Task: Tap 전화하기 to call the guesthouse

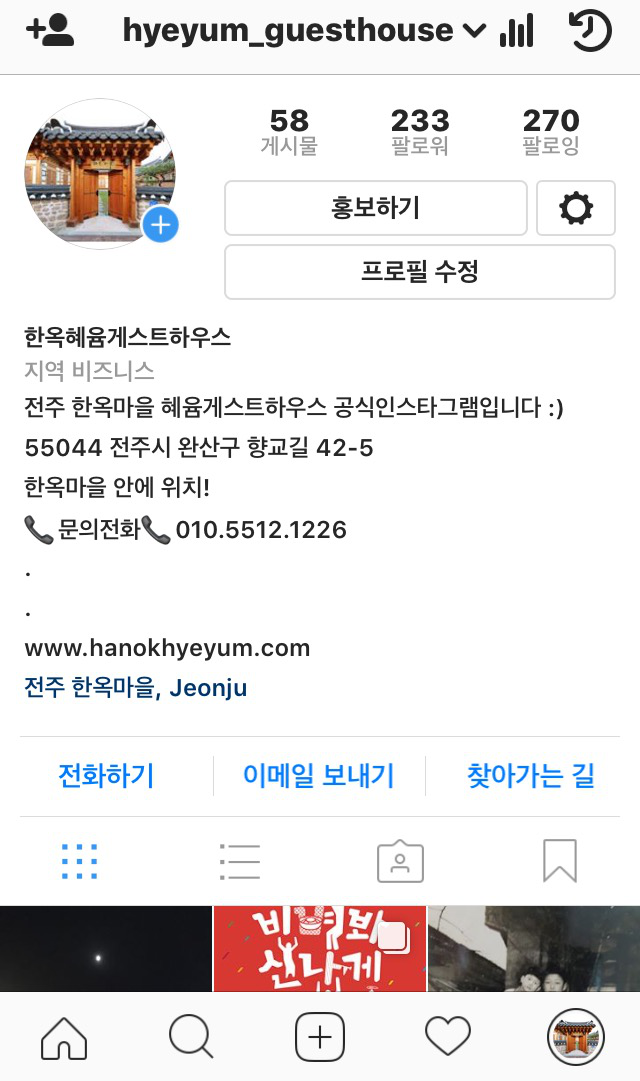Action: (x=106, y=775)
